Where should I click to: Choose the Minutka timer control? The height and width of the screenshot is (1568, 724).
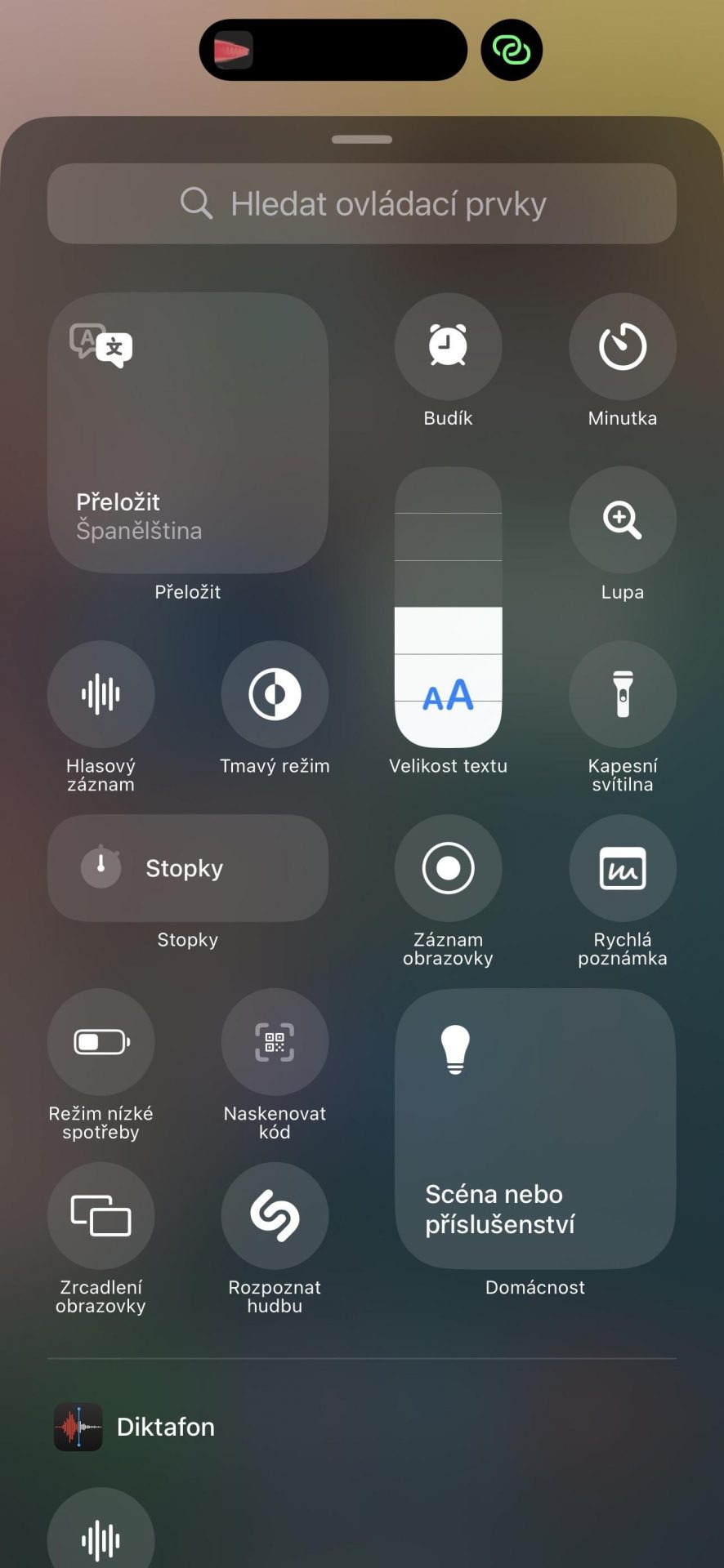pyautogui.click(x=623, y=346)
